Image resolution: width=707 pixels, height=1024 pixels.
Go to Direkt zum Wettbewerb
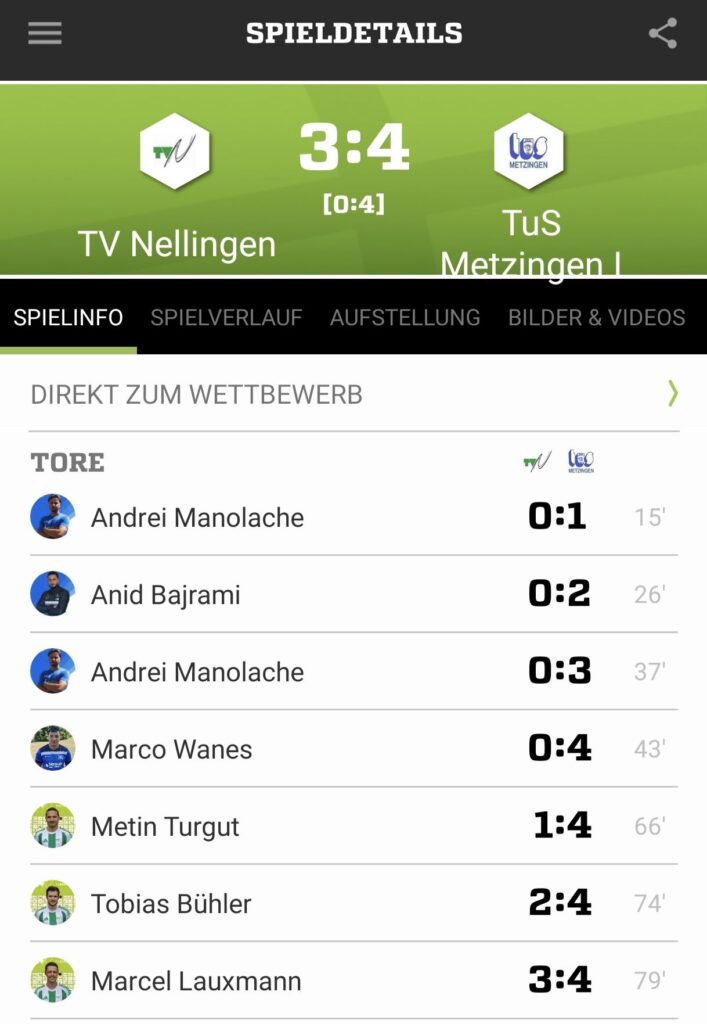pyautogui.click(x=353, y=395)
